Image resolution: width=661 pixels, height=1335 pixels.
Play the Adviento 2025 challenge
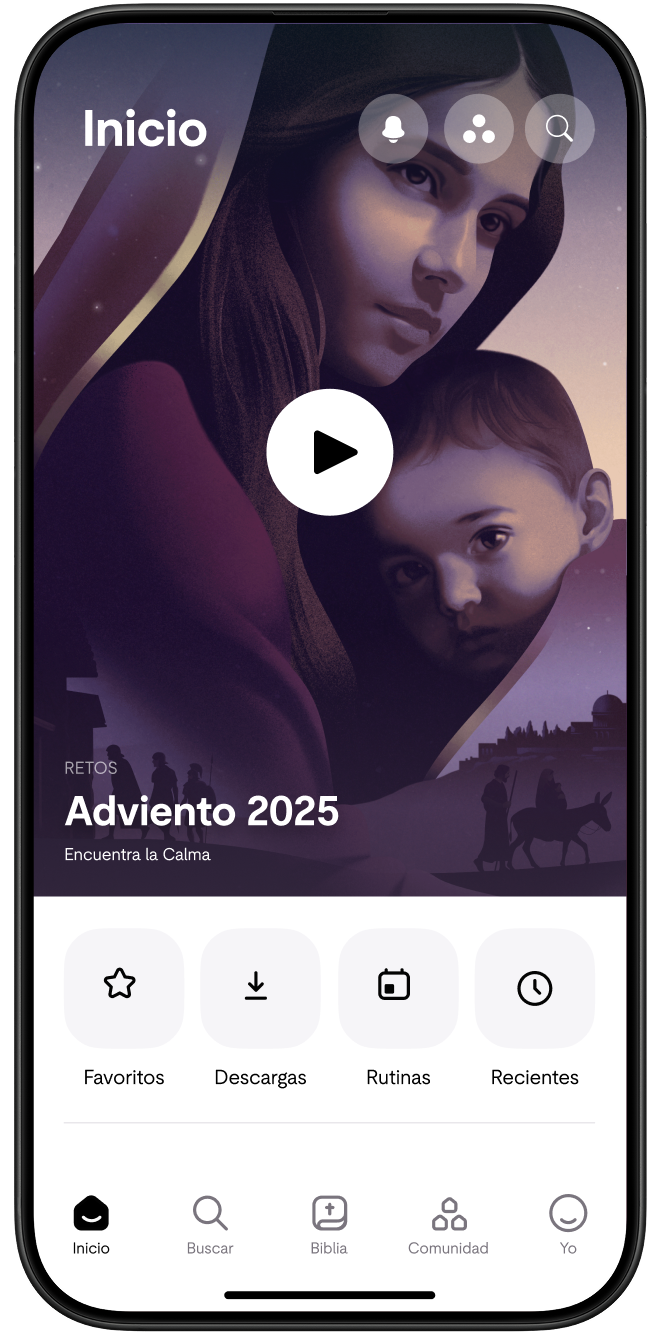(x=330, y=452)
